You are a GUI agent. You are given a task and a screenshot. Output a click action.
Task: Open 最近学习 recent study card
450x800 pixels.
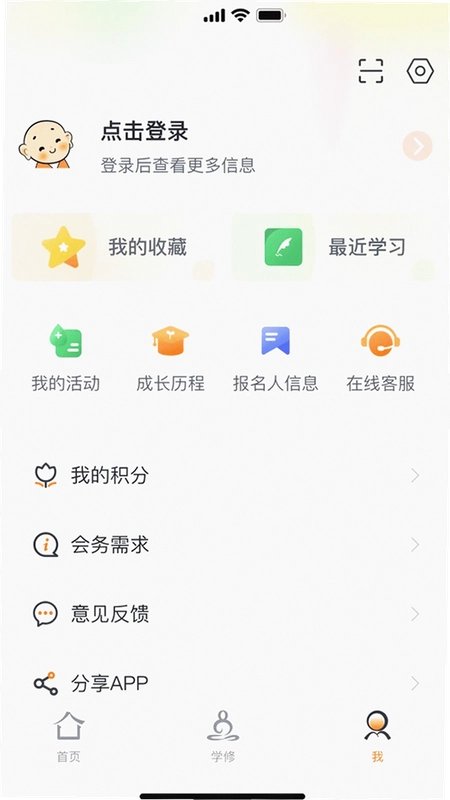333,247
